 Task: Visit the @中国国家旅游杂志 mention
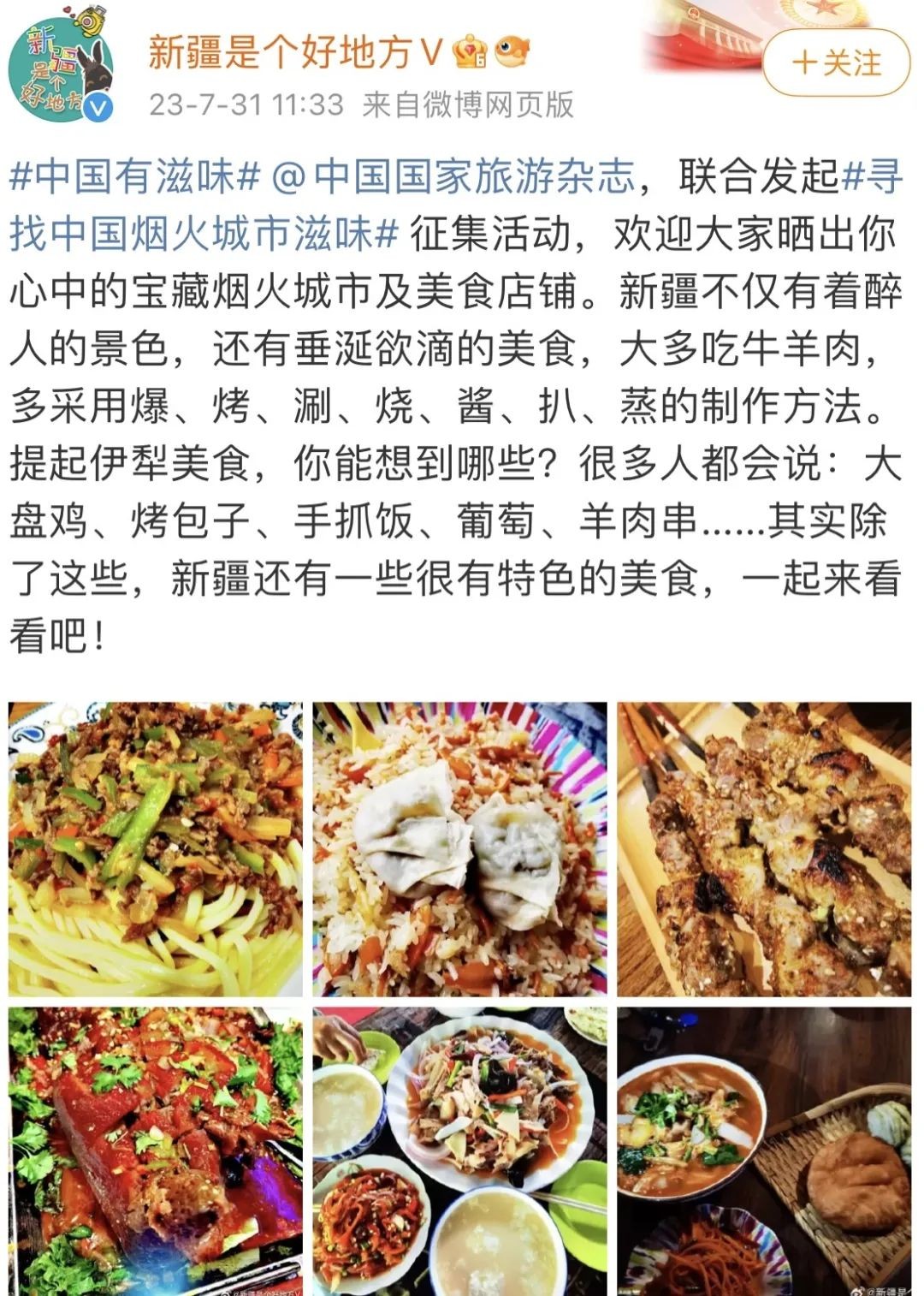pos(453,176)
